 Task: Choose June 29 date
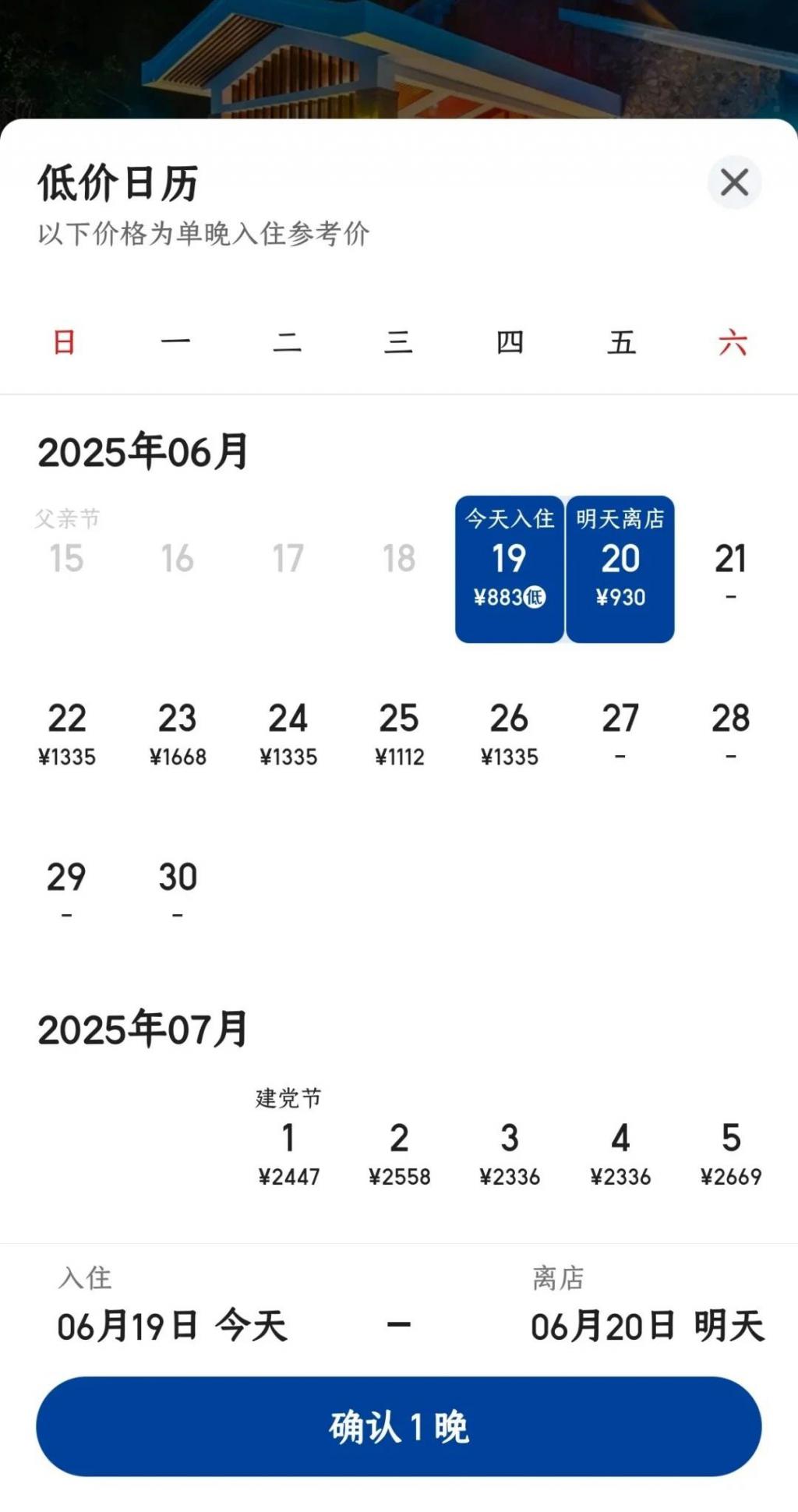click(67, 890)
